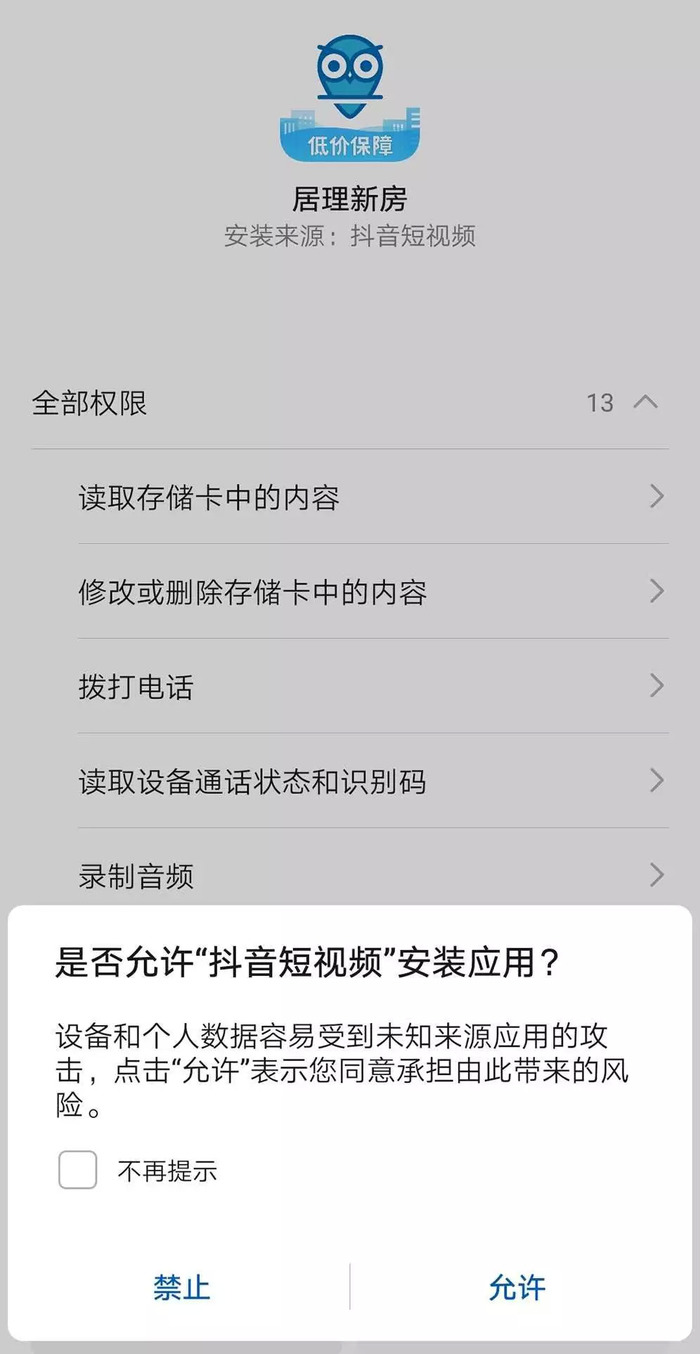This screenshot has width=700, height=1354.
Task: Tap 允许 to allow installation
Action: click(517, 1287)
